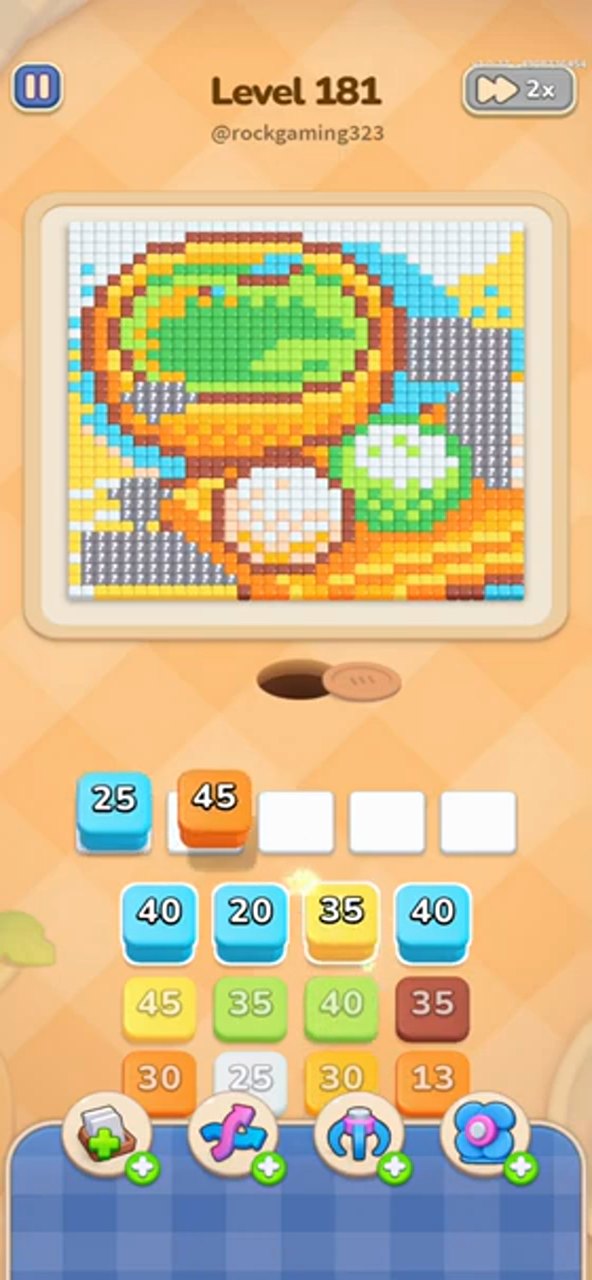Select the yellow 35 block
The width and height of the screenshot is (592, 1280).
tap(341, 921)
